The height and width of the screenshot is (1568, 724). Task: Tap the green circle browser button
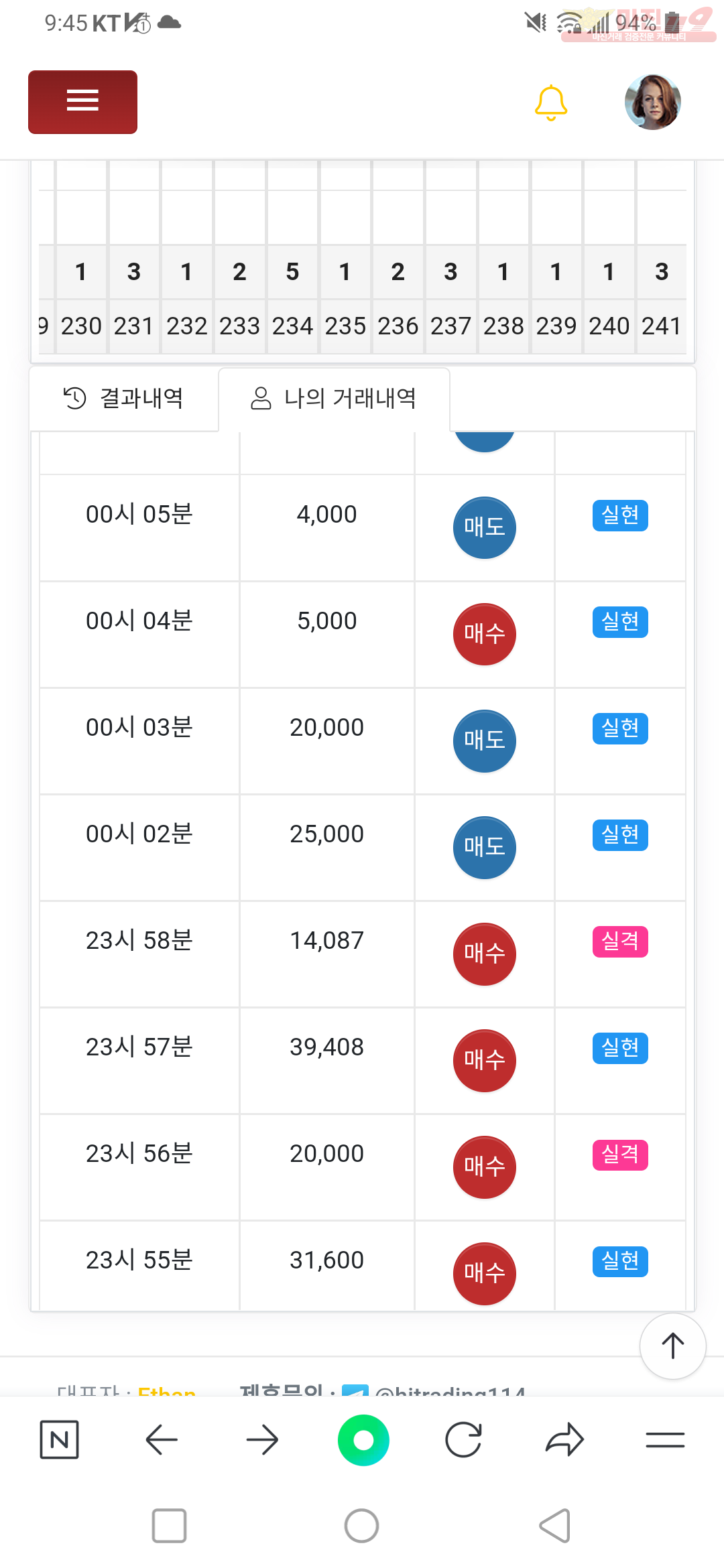[x=363, y=1439]
